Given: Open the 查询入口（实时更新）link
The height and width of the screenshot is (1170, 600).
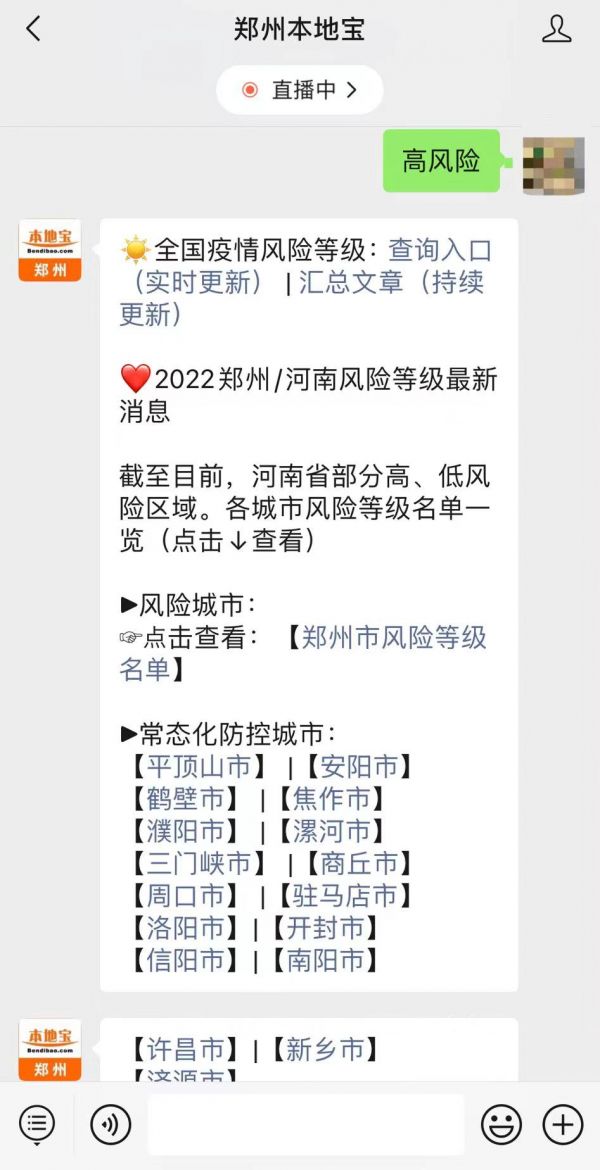Looking at the screenshot, I should tap(440, 250).
